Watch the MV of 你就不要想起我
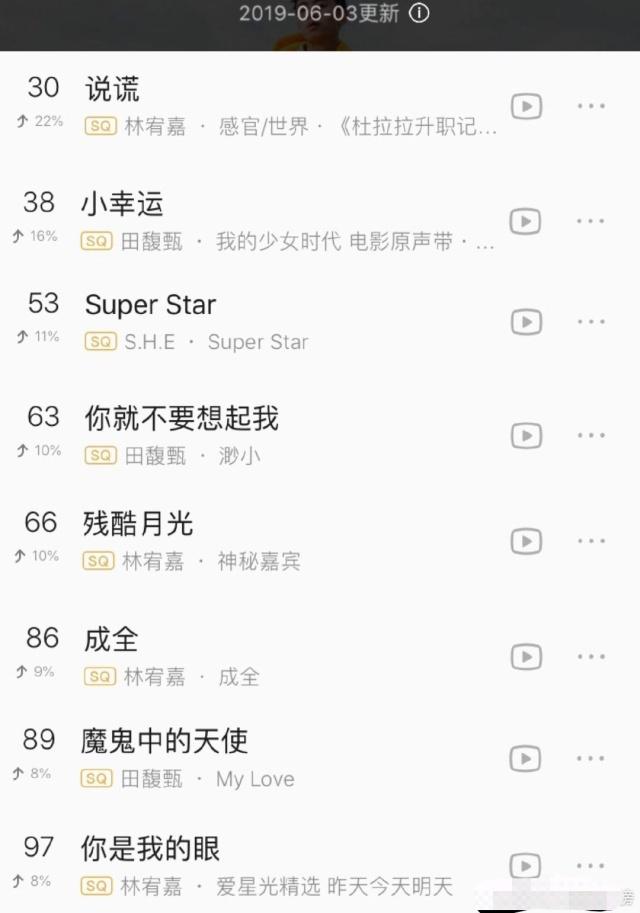The width and height of the screenshot is (640, 913). point(526,436)
